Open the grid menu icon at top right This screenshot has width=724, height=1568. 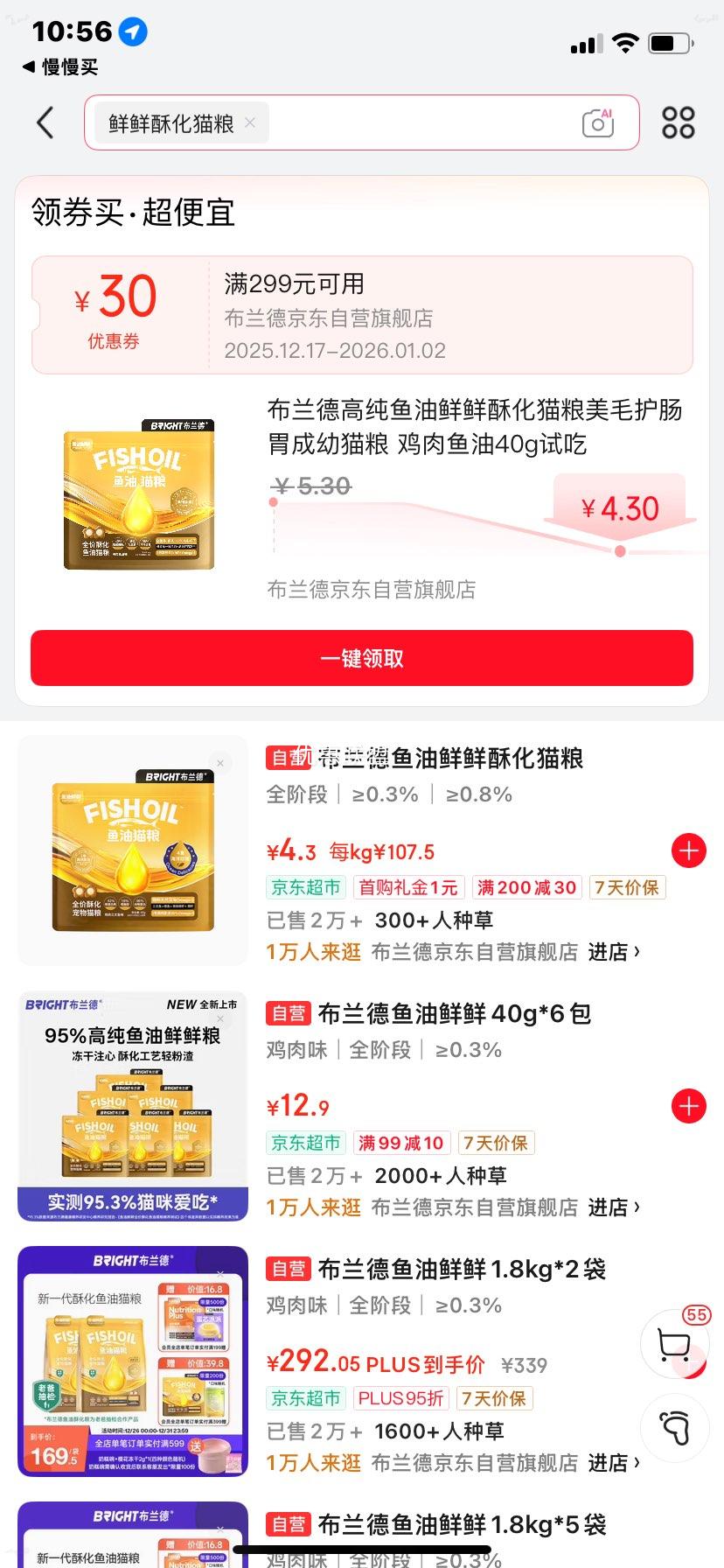point(678,123)
